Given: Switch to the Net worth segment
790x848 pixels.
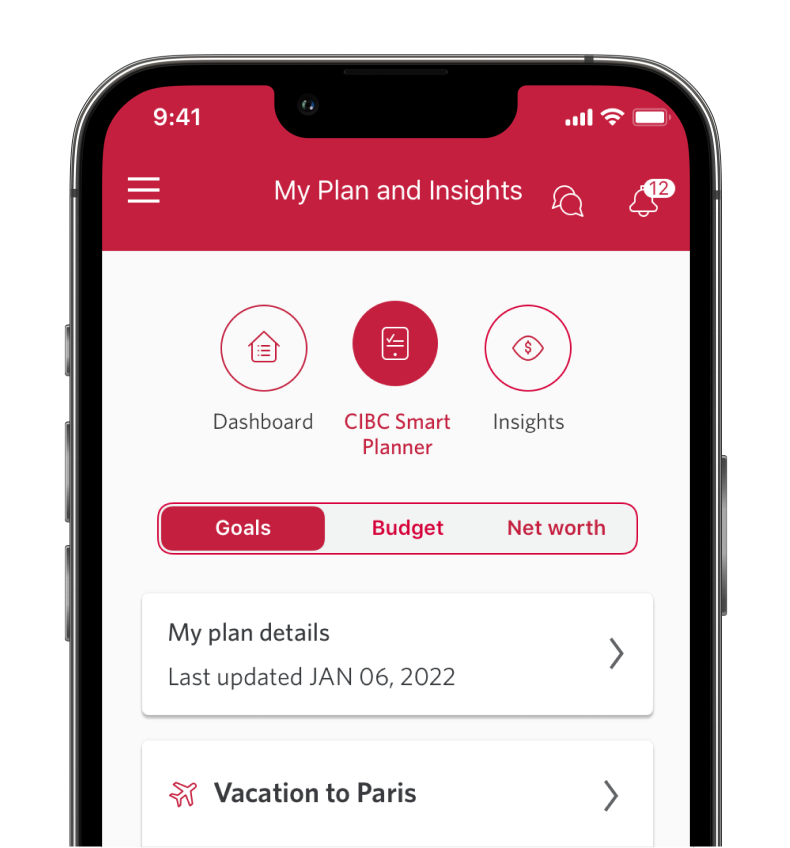Looking at the screenshot, I should 556,528.
